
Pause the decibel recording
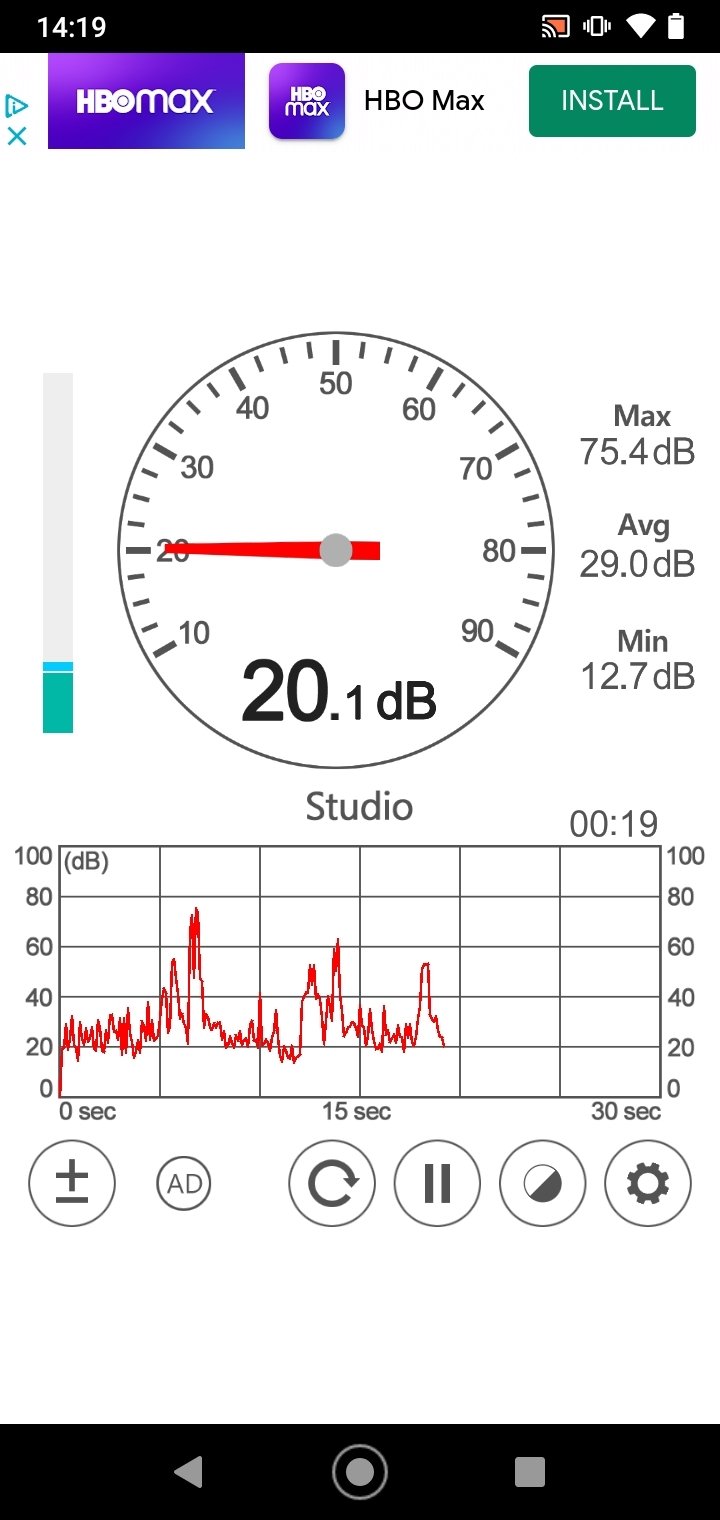pos(437,1183)
